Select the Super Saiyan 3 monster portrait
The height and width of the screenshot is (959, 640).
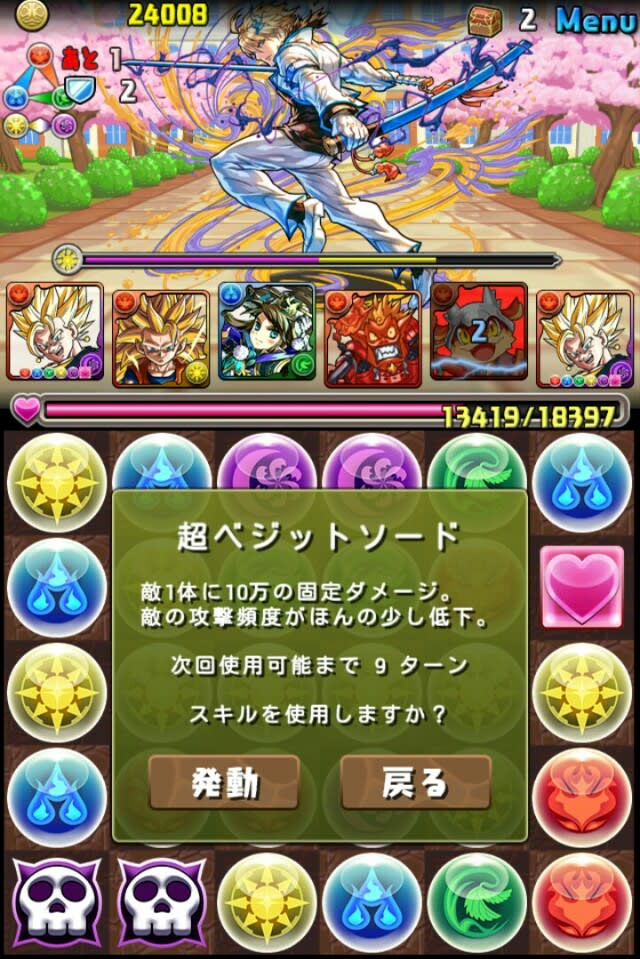pyautogui.click(x=160, y=337)
